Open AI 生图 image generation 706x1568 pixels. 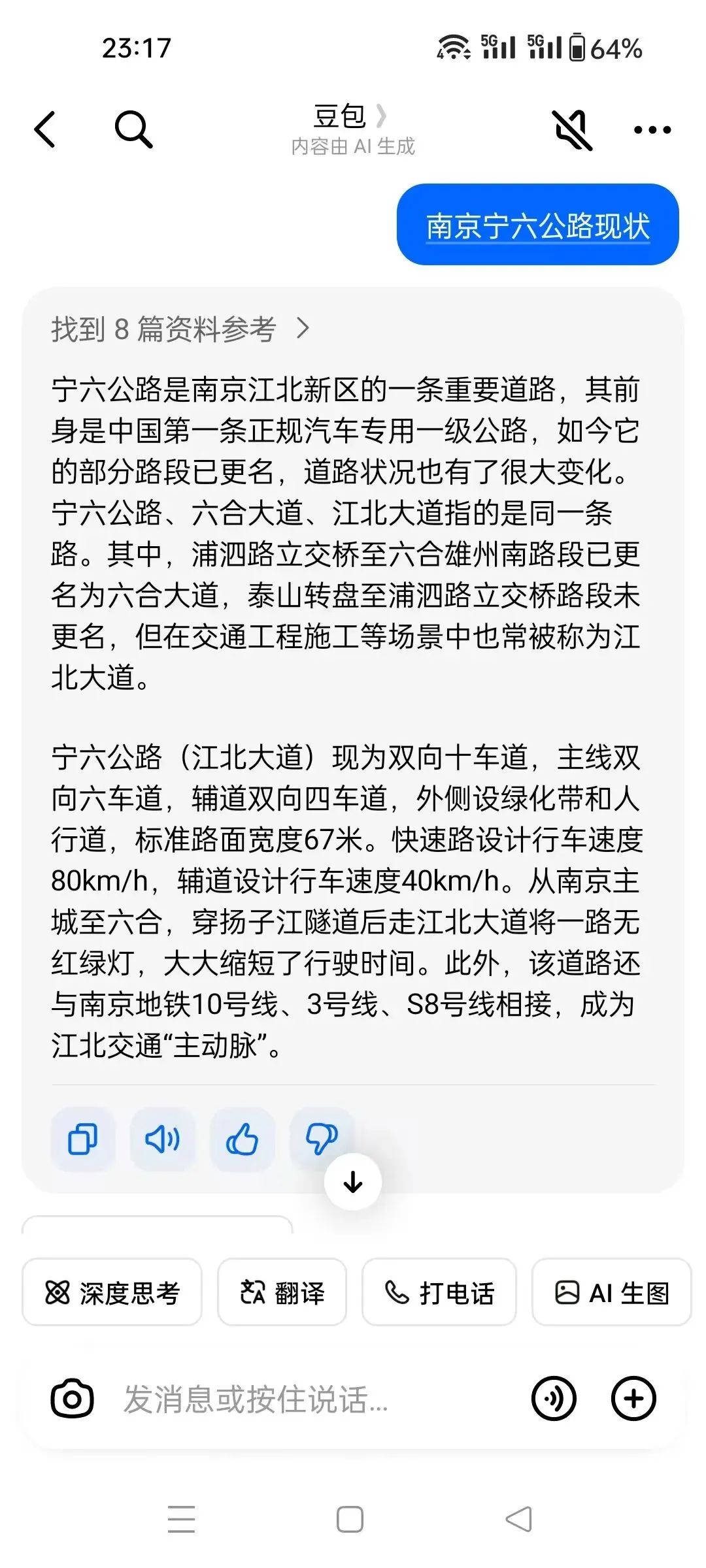coord(612,1292)
